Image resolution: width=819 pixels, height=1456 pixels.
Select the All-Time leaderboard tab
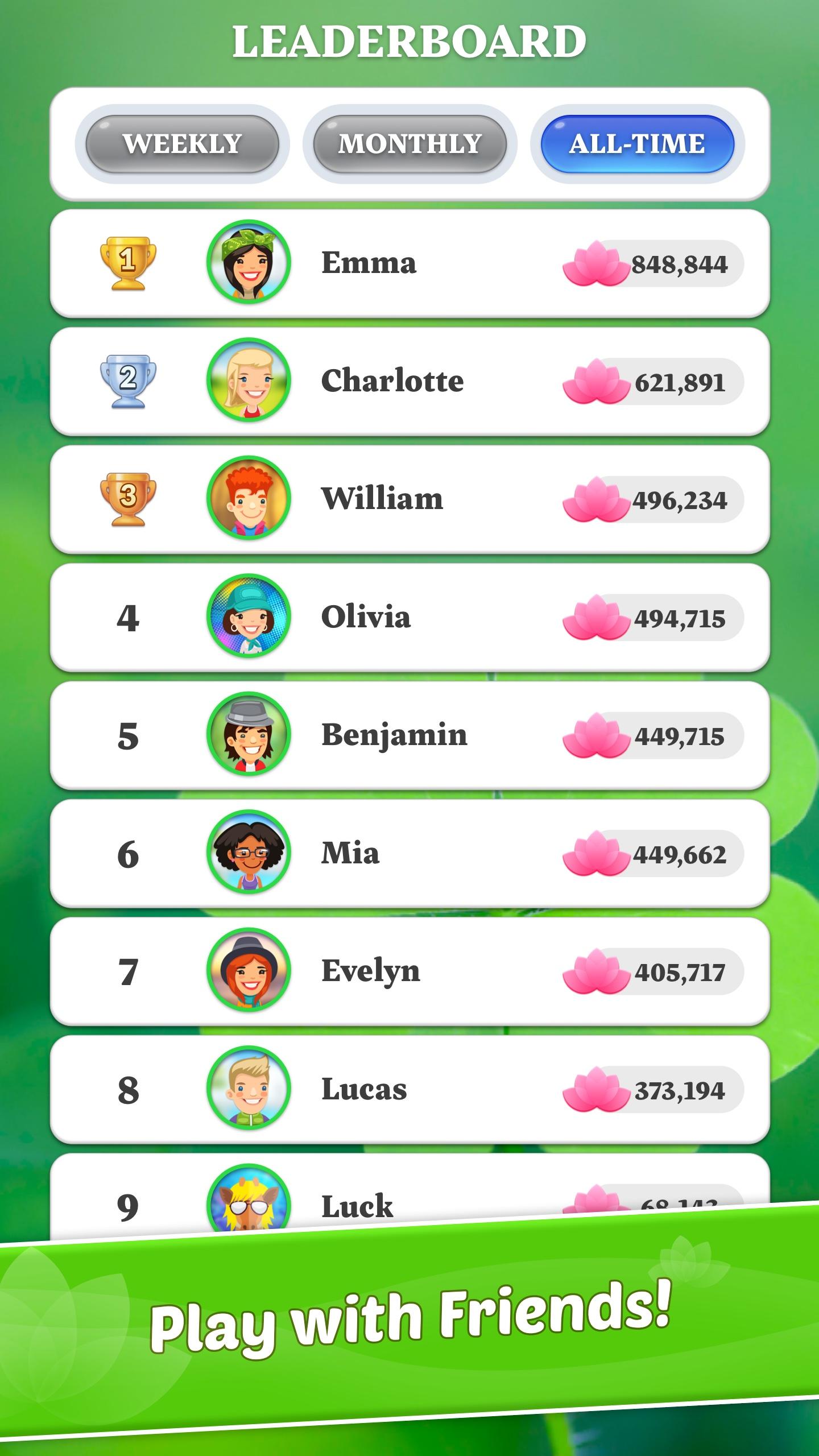pos(637,144)
